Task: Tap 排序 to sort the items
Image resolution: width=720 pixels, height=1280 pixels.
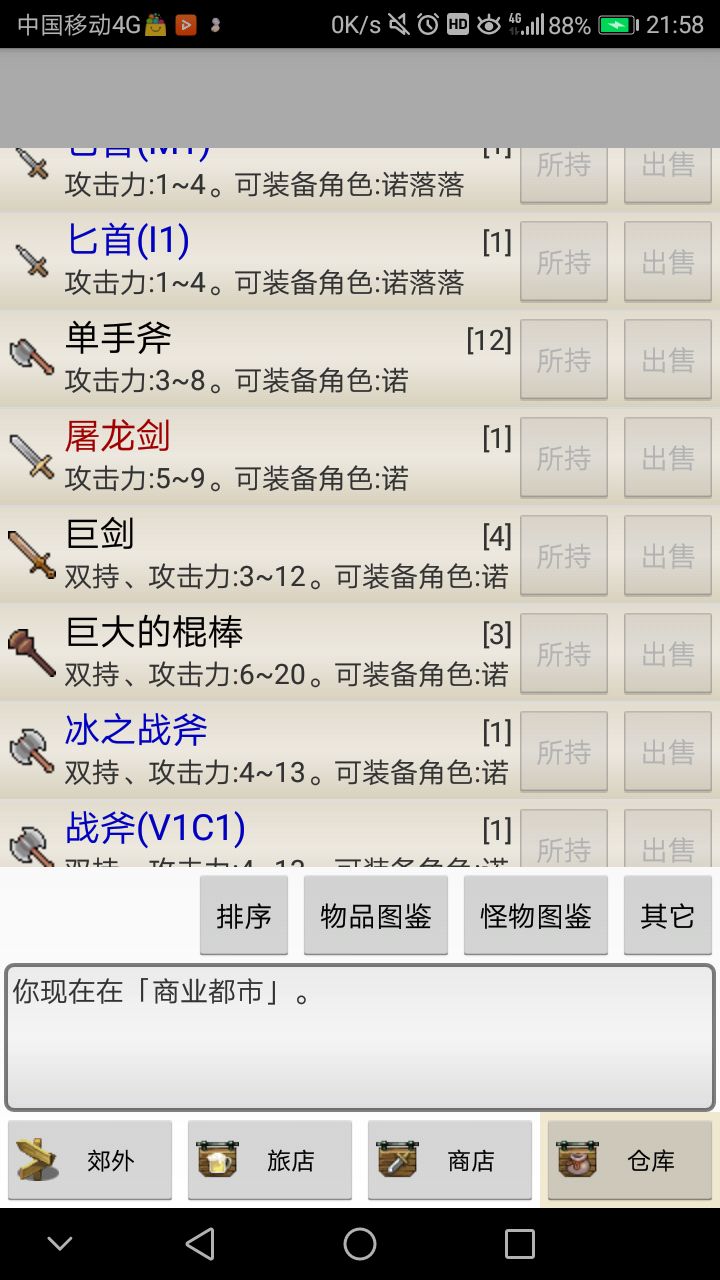Action: [x=244, y=915]
